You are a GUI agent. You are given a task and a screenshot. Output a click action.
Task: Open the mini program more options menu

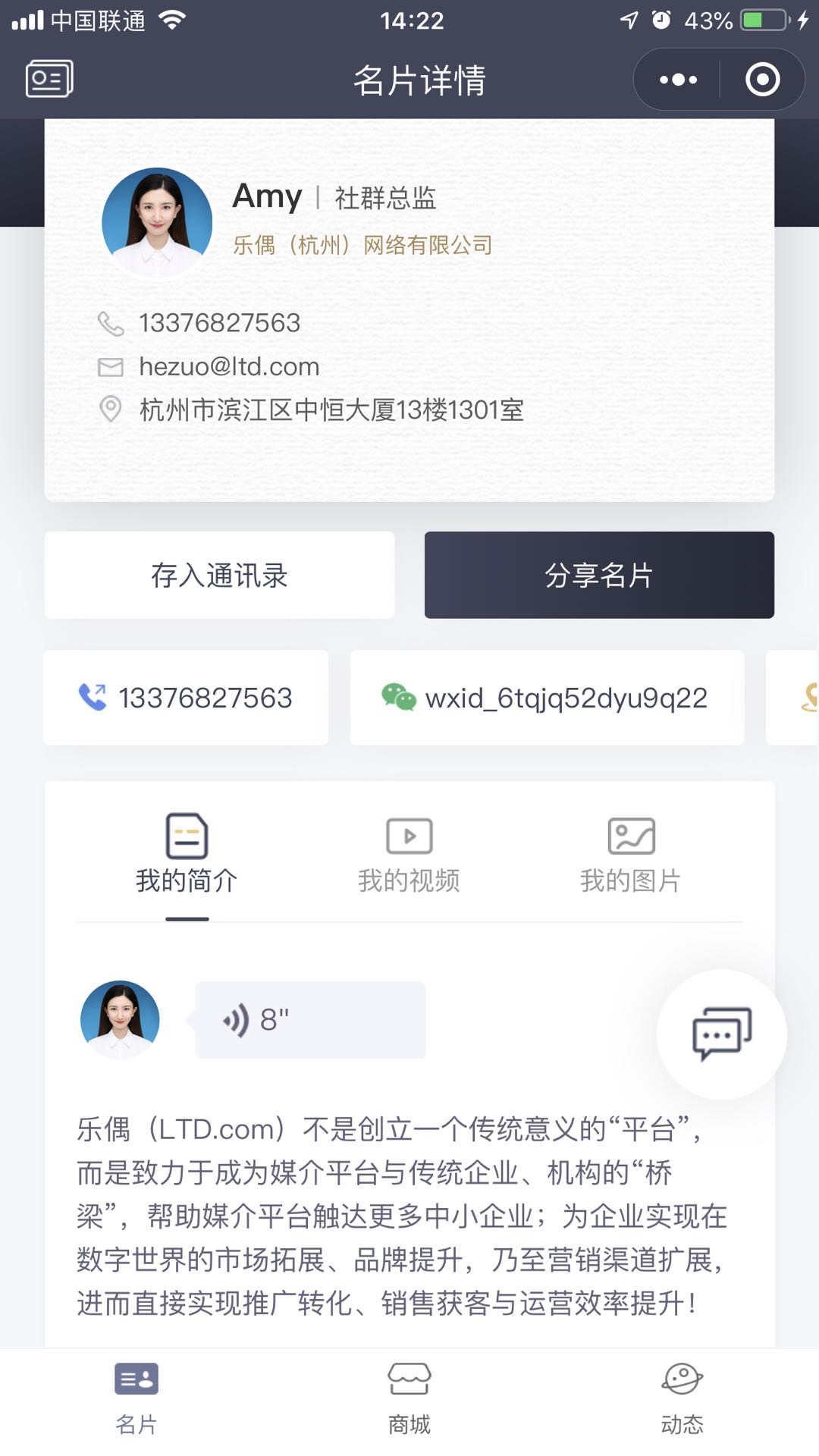click(x=678, y=80)
